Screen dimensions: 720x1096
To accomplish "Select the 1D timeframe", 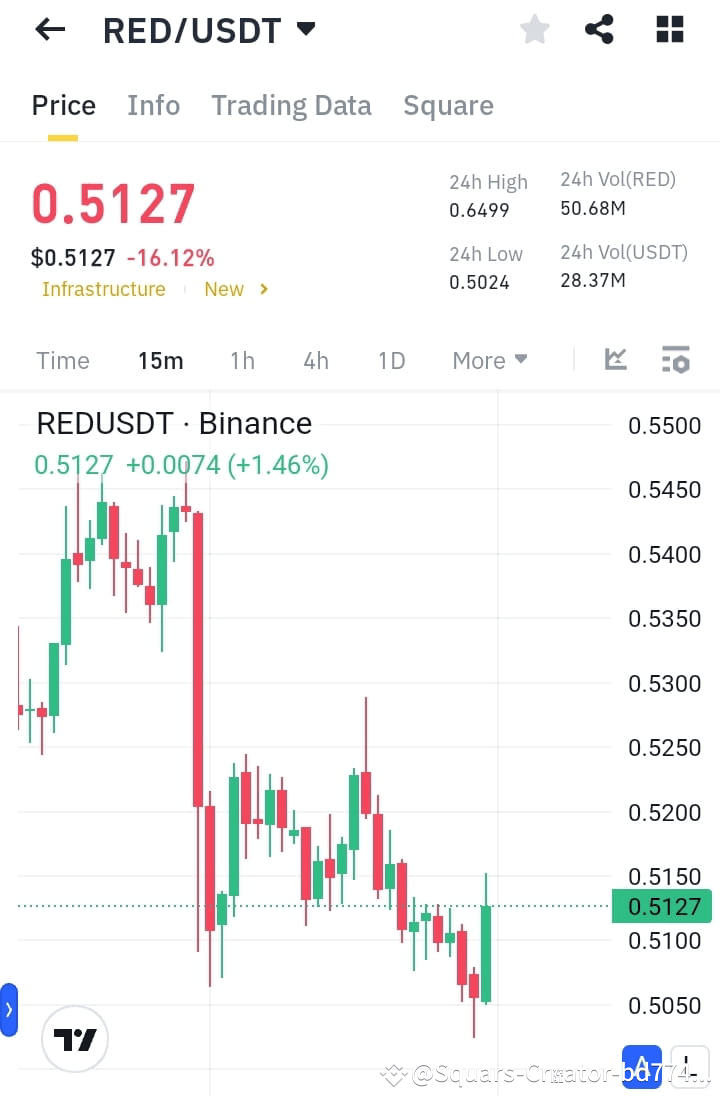I will point(391,360).
